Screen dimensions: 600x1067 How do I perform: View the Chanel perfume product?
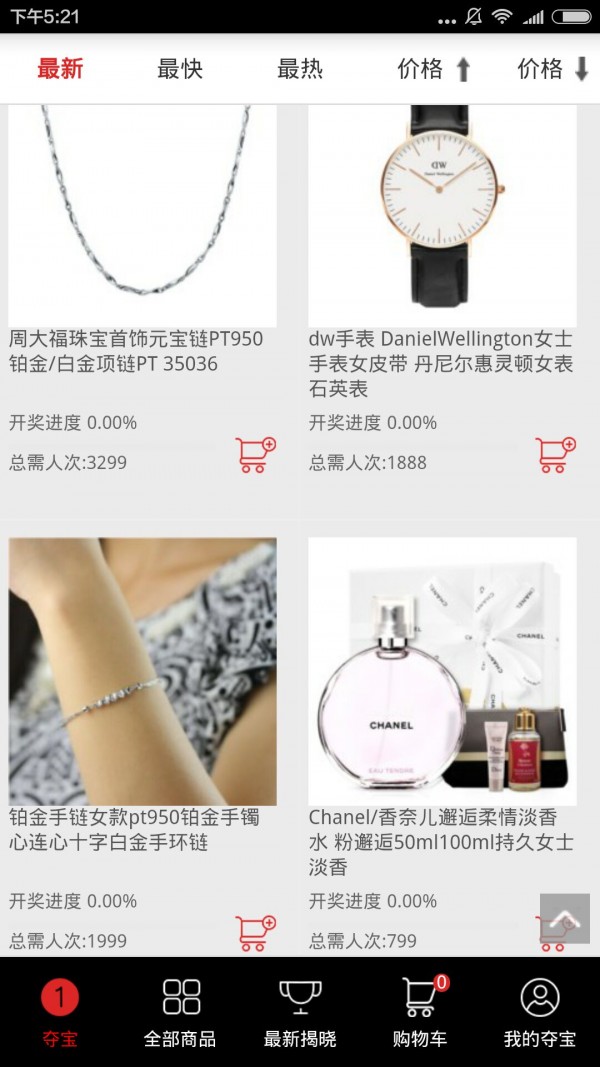click(x=442, y=671)
